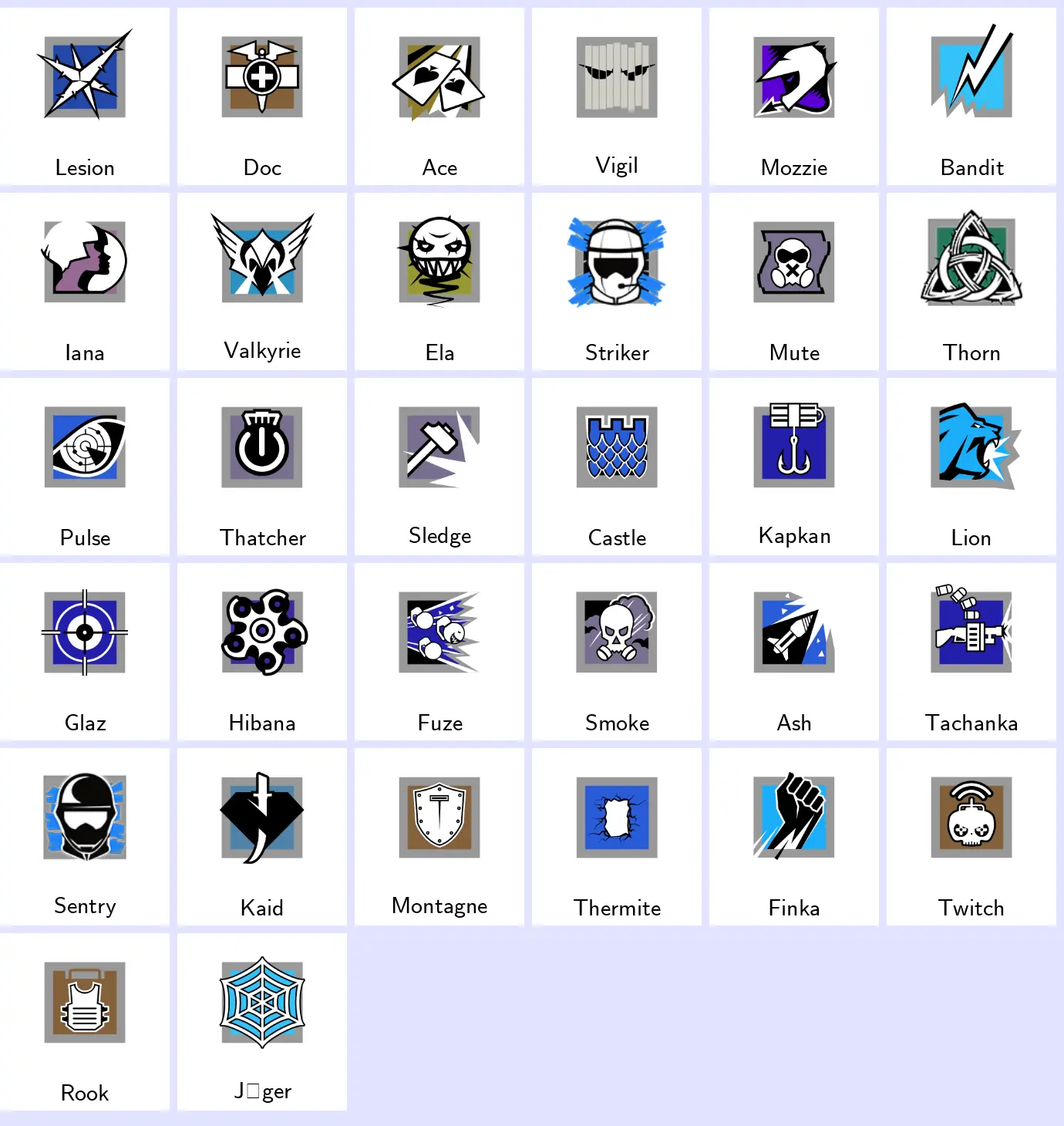The height and width of the screenshot is (1126, 1064).
Task: Pick the Glaz tile
Action: [x=85, y=652]
